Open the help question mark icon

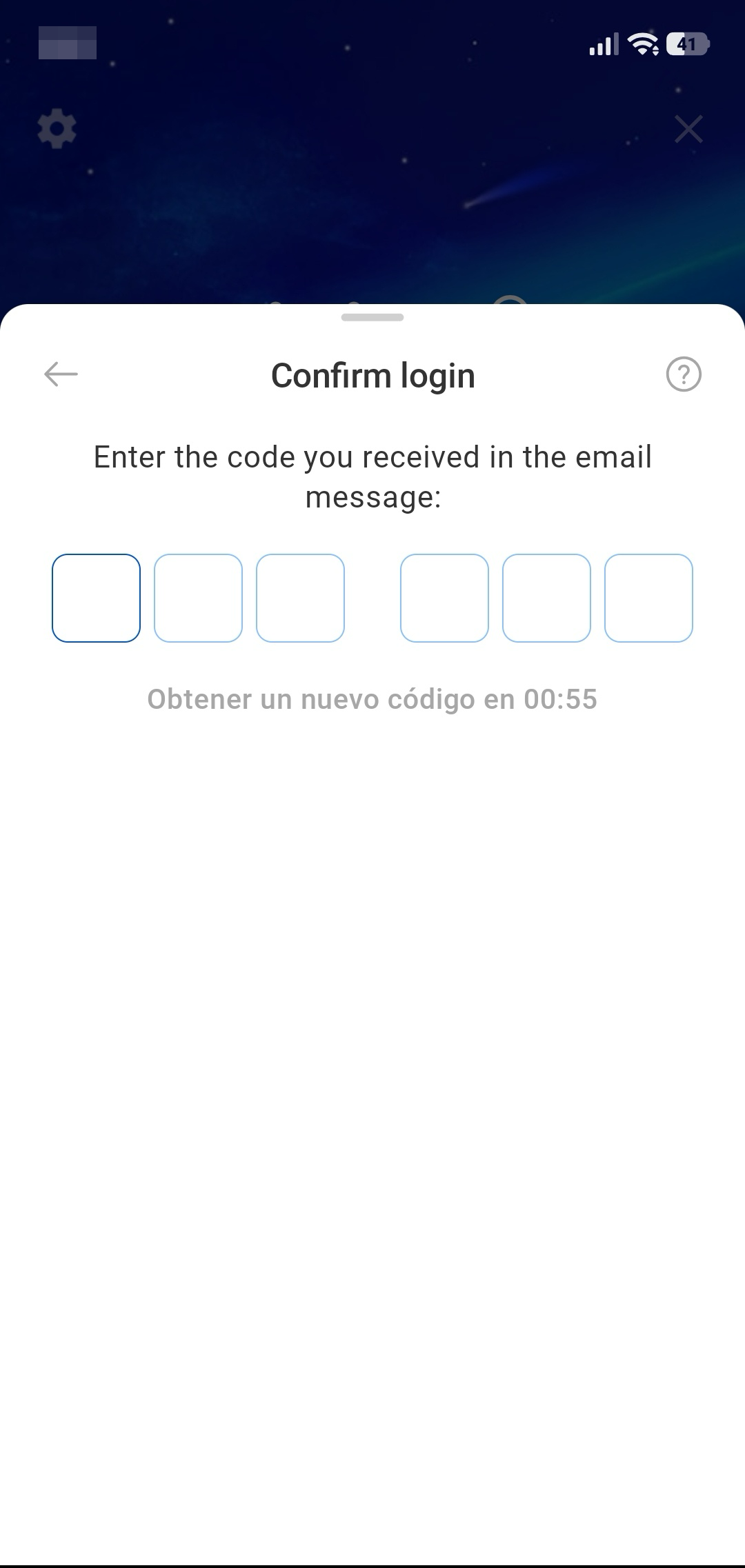684,374
